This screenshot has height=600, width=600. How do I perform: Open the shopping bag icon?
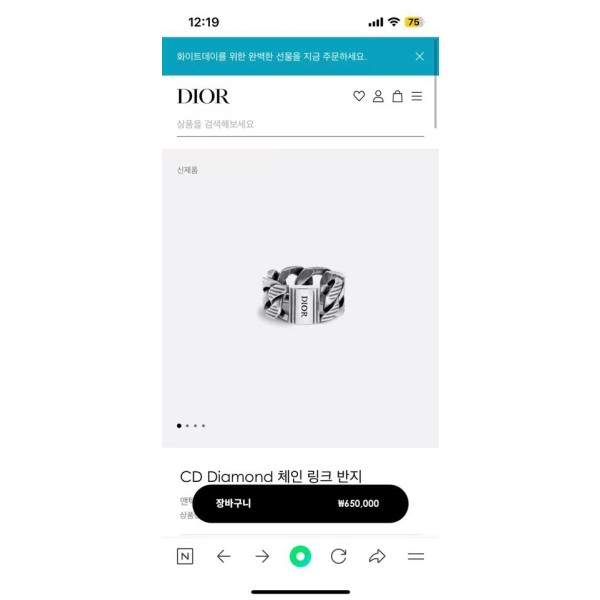click(397, 96)
